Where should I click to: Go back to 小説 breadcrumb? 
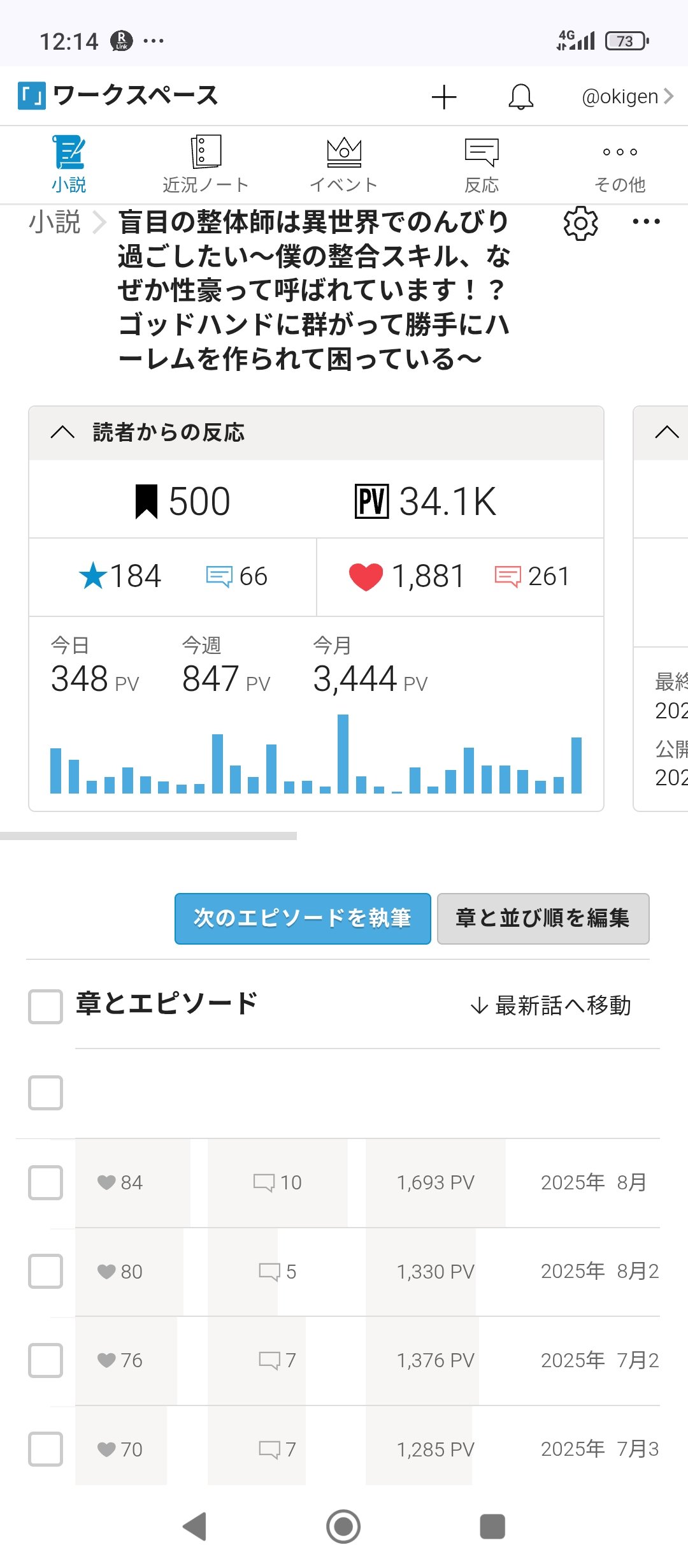click(55, 222)
